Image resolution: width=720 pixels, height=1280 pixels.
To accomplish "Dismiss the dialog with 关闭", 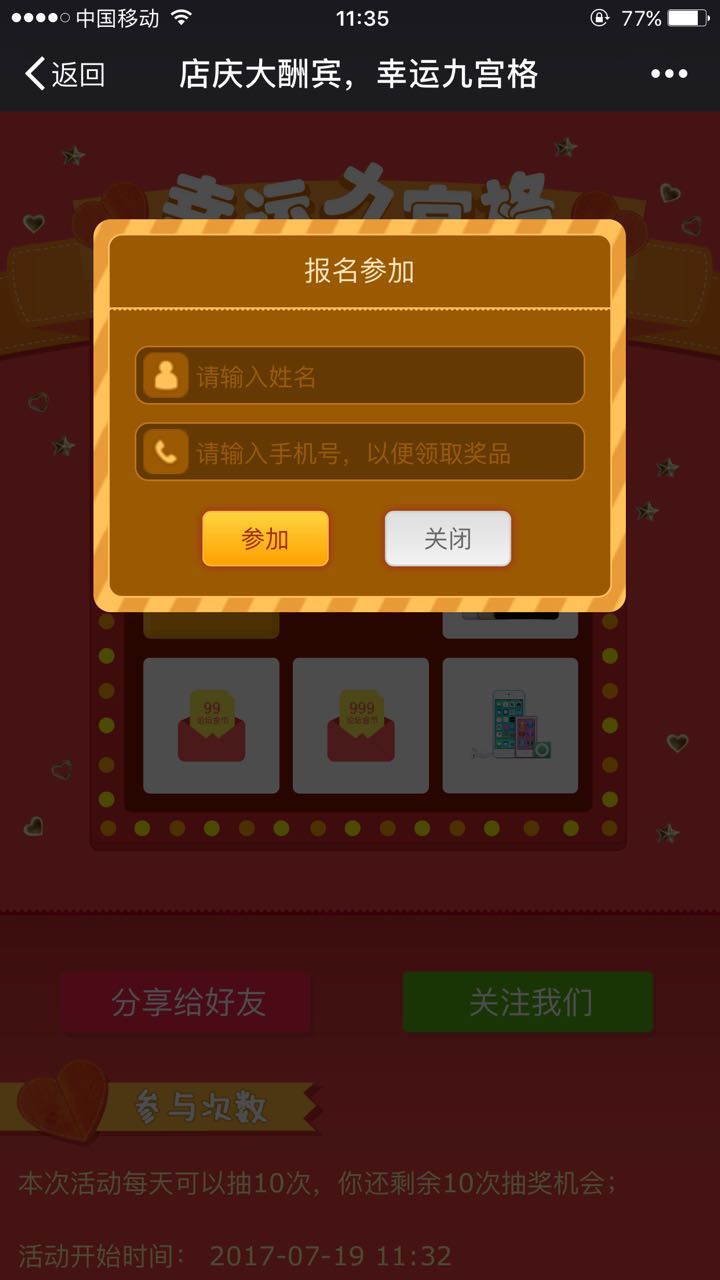I will tap(447, 539).
